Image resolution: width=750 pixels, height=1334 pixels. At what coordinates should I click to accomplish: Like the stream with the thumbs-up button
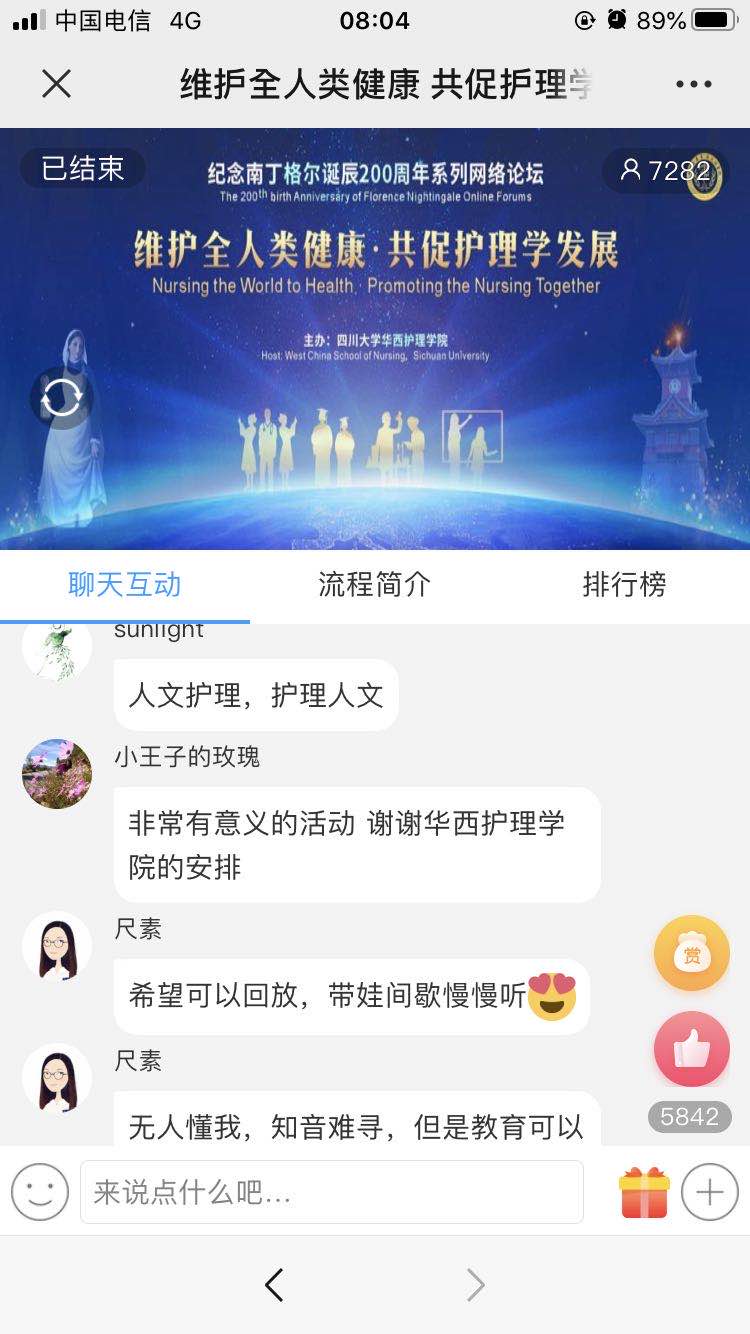pos(691,1049)
